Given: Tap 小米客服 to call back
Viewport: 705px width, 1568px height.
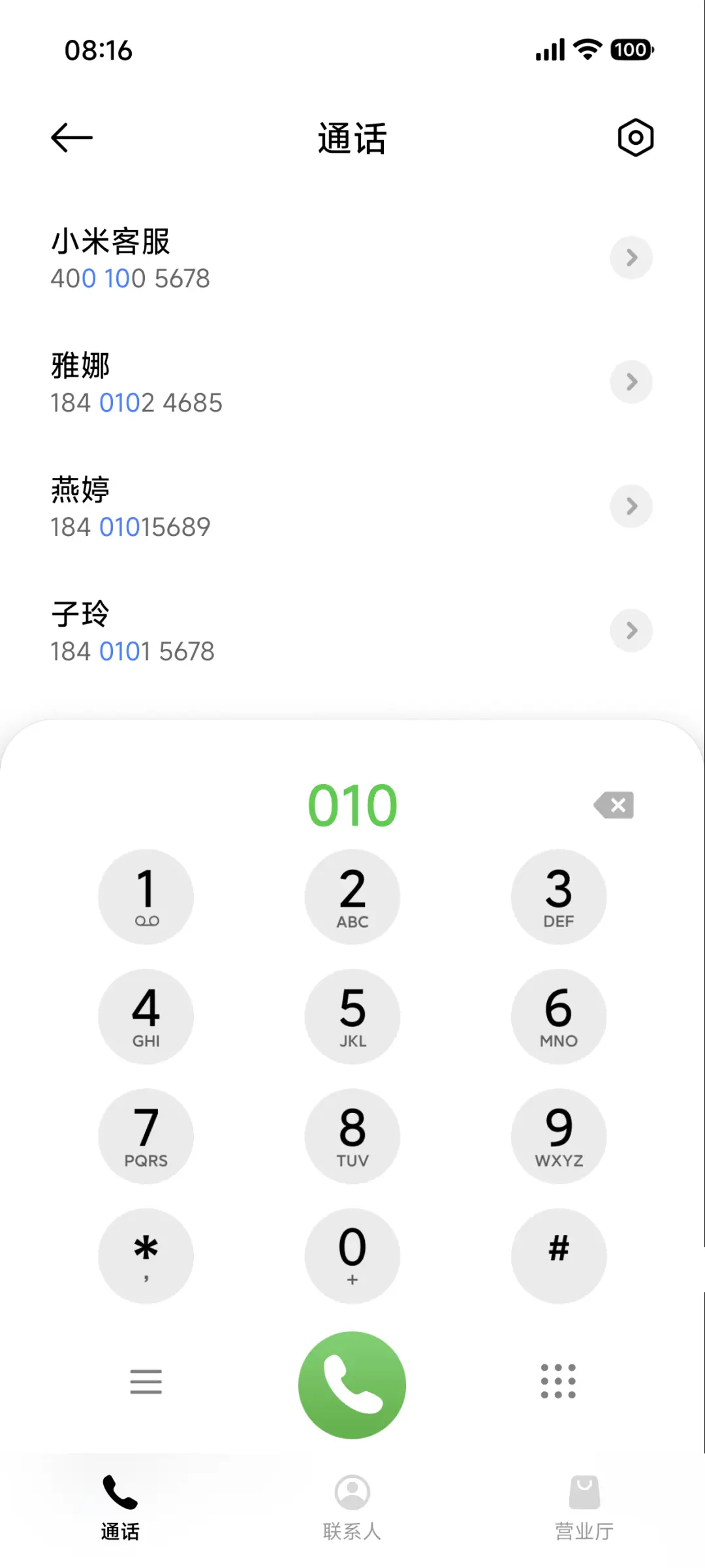Looking at the screenshot, I should pos(261,258).
